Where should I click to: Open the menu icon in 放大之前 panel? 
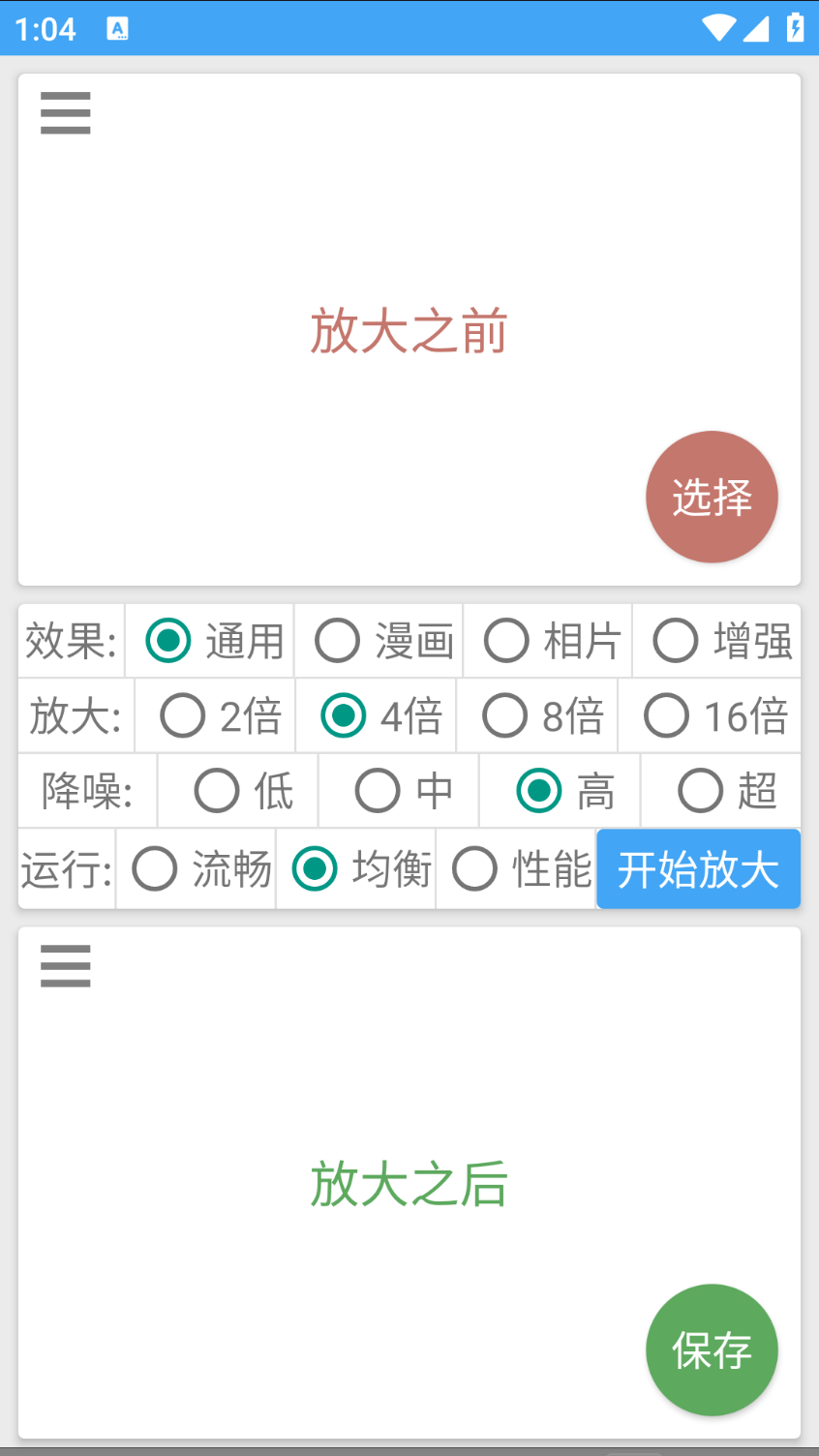point(65,113)
